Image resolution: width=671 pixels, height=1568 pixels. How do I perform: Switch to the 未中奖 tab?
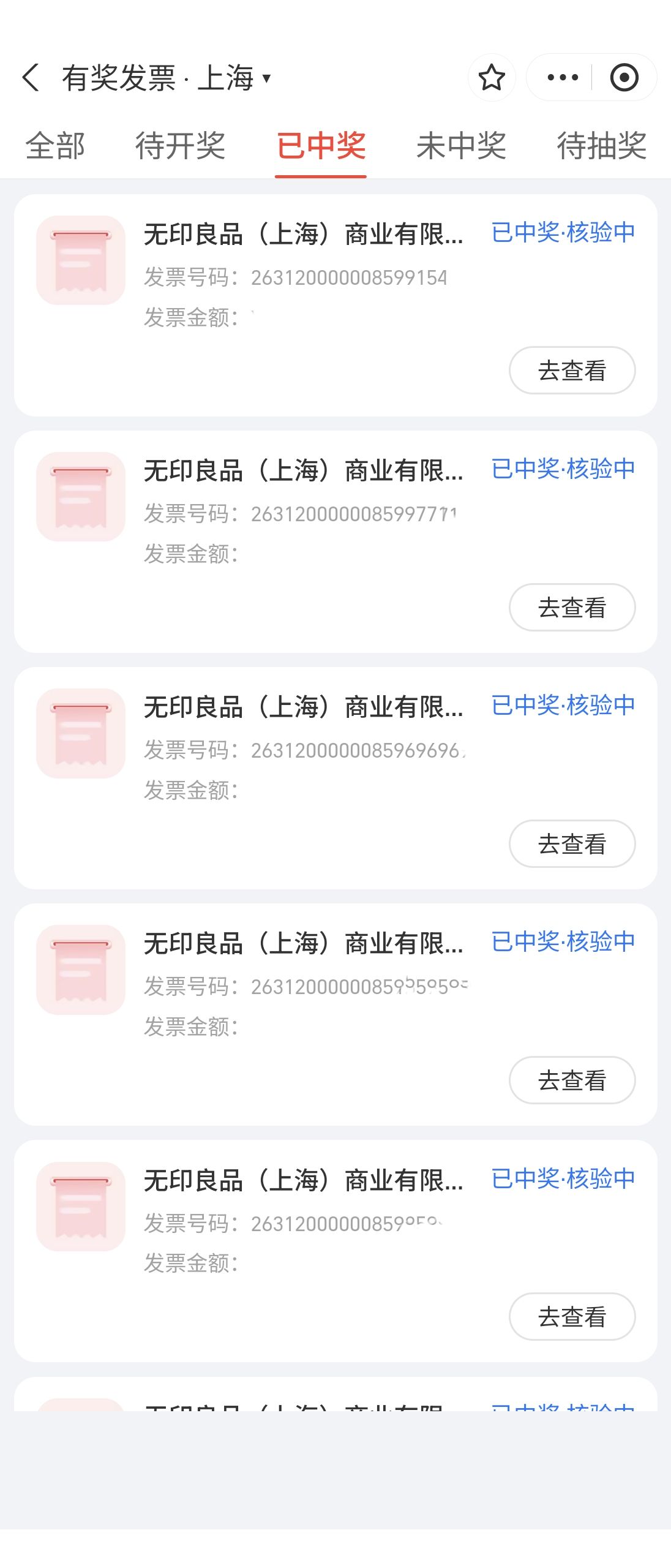(x=461, y=146)
